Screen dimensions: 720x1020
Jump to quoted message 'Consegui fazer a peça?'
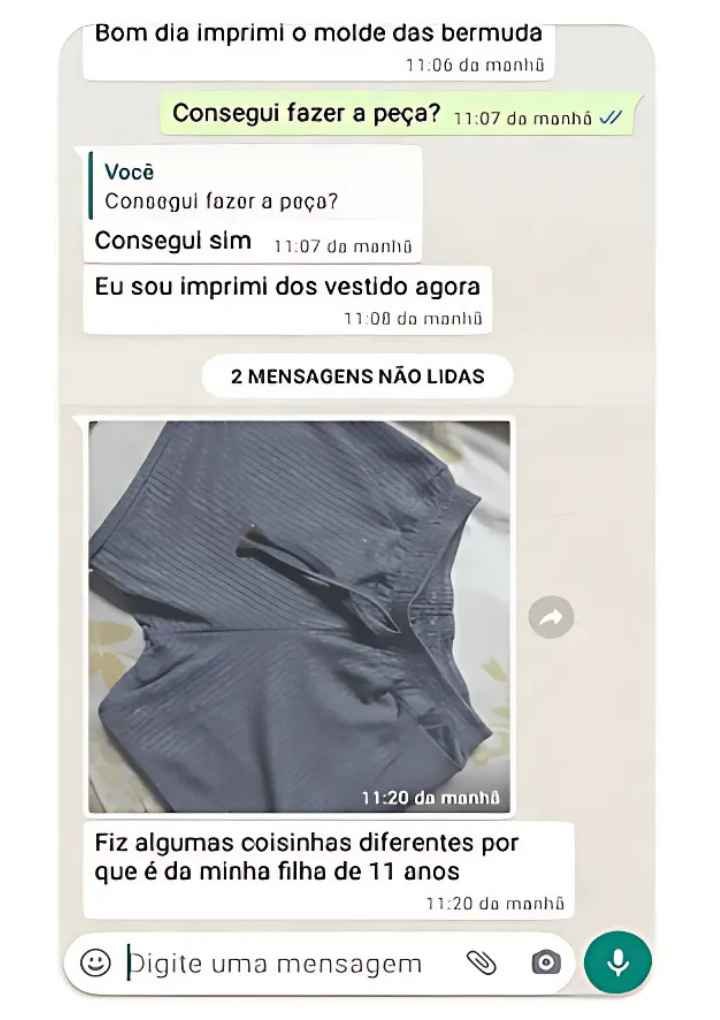coord(253,187)
